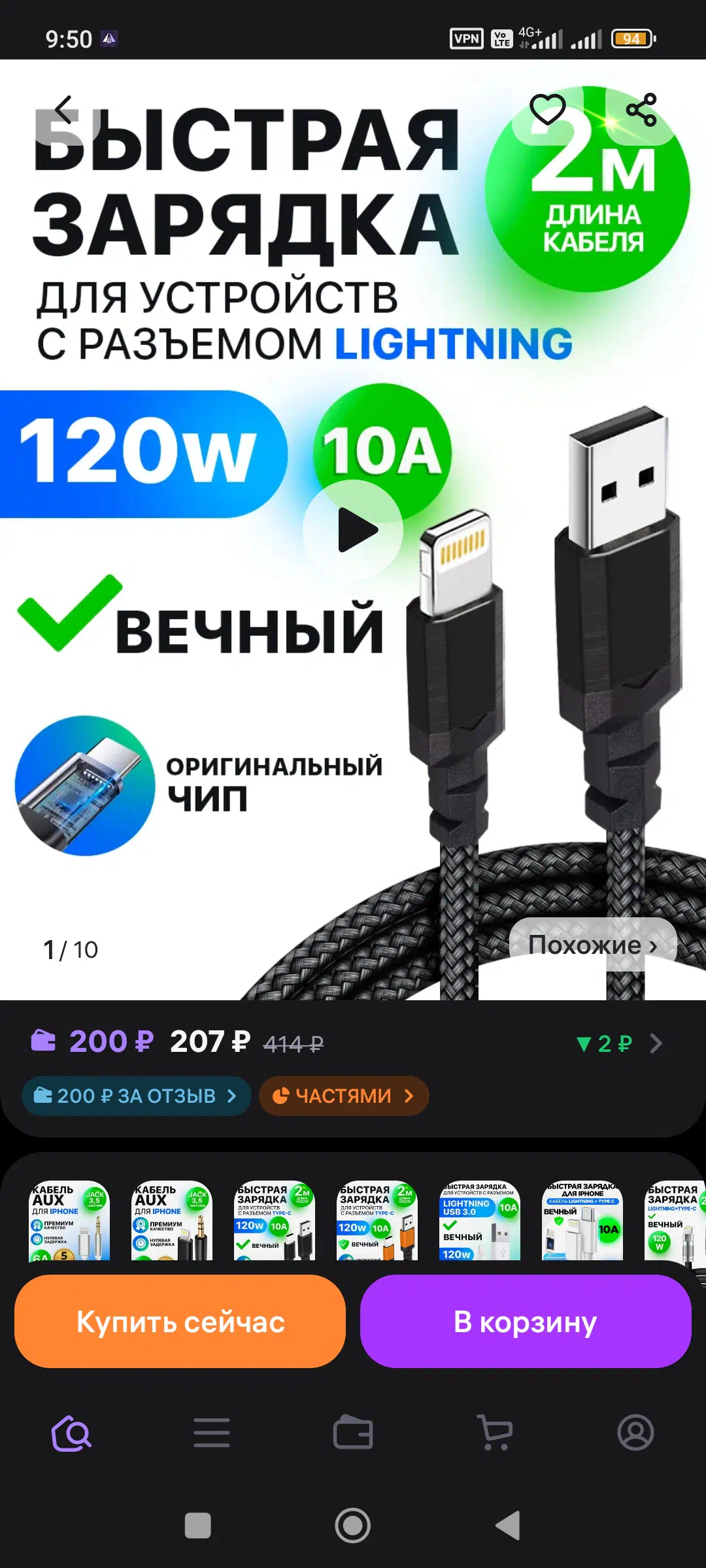This screenshot has height=1568, width=706.
Task: Open the price drop details chevron
Action: [656, 1043]
